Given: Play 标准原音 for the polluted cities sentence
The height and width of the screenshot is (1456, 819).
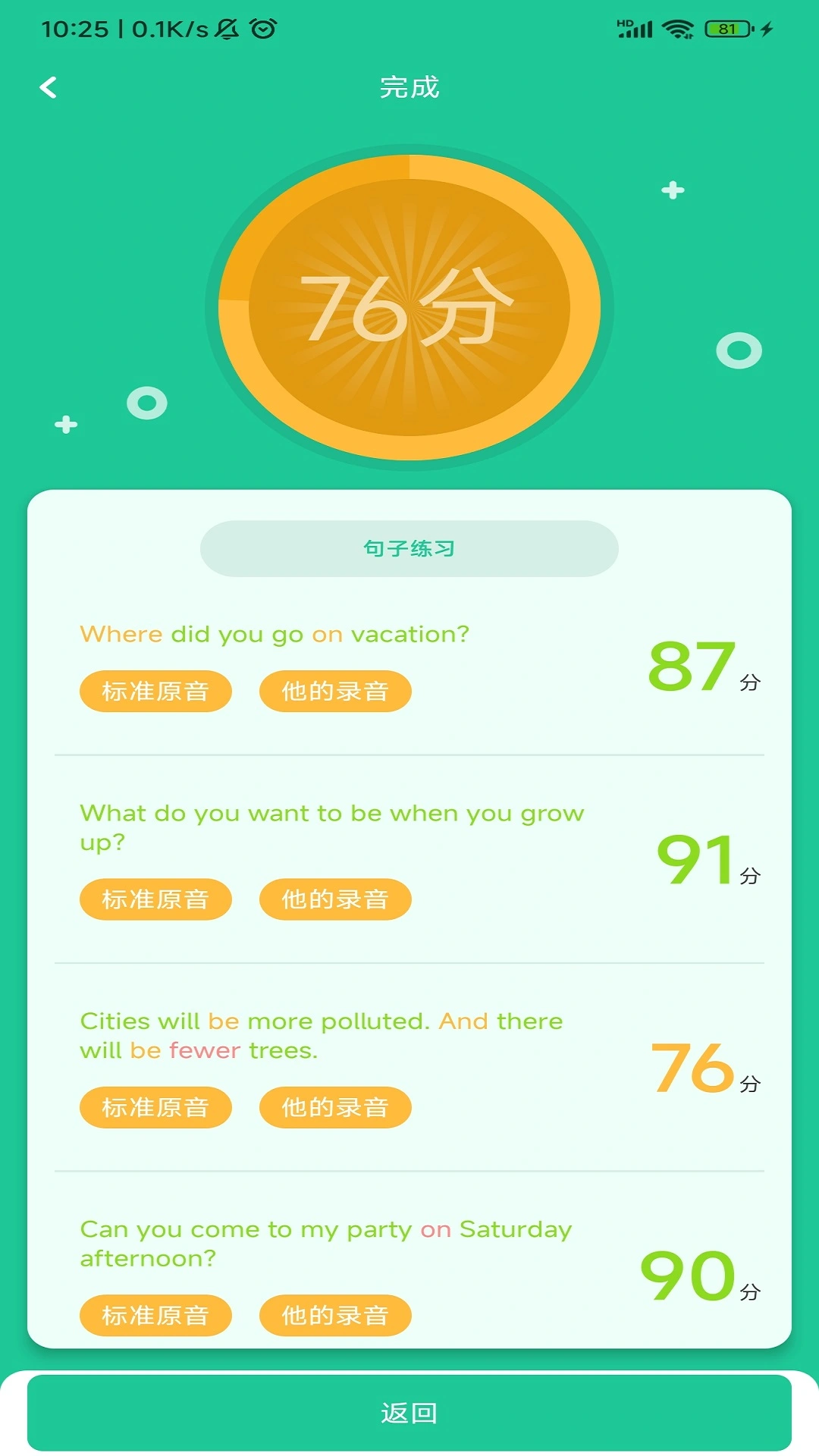Looking at the screenshot, I should (x=155, y=1108).
